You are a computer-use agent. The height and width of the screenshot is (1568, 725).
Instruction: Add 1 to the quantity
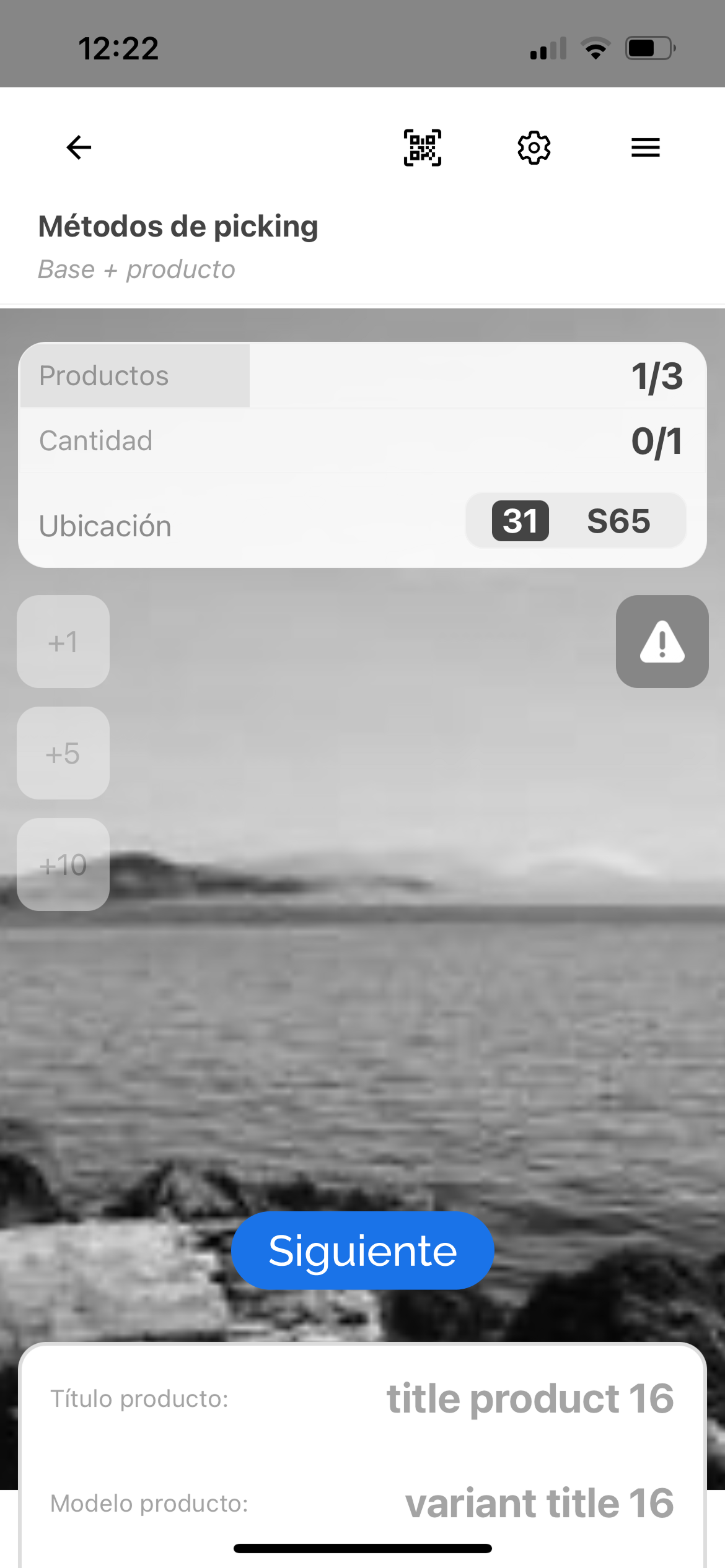click(63, 642)
